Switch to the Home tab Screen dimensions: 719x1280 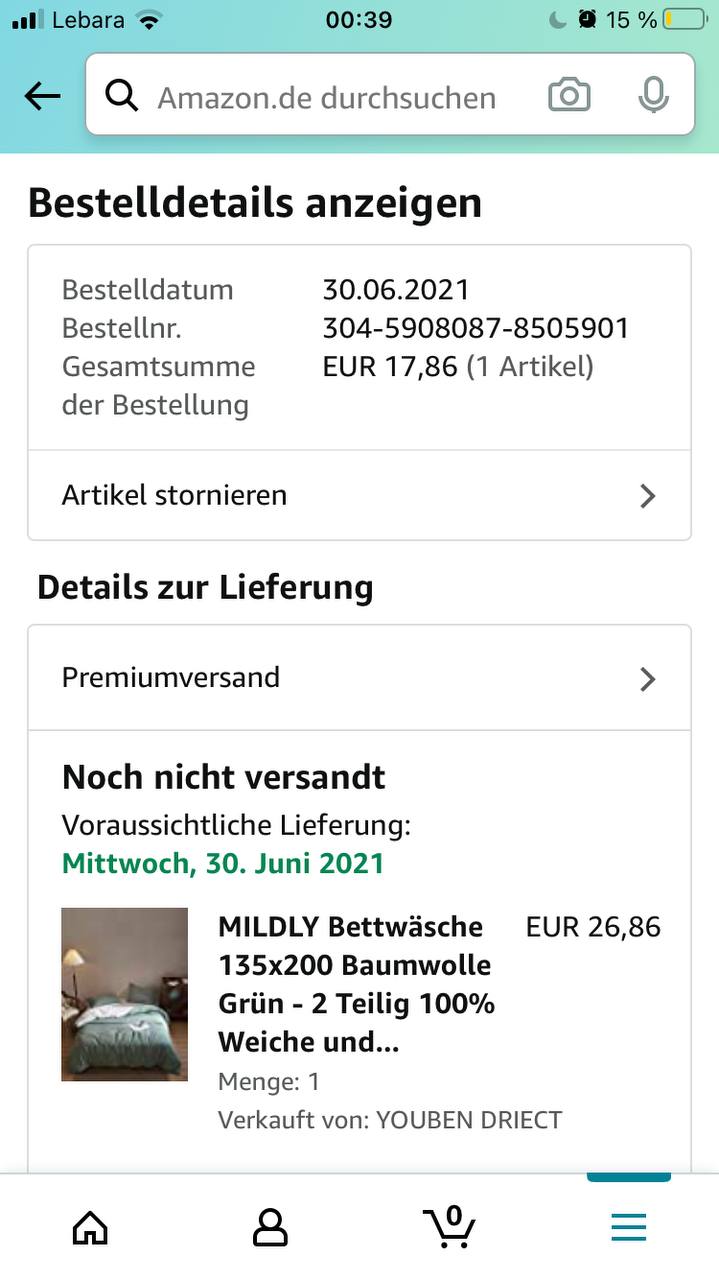pos(90,1226)
